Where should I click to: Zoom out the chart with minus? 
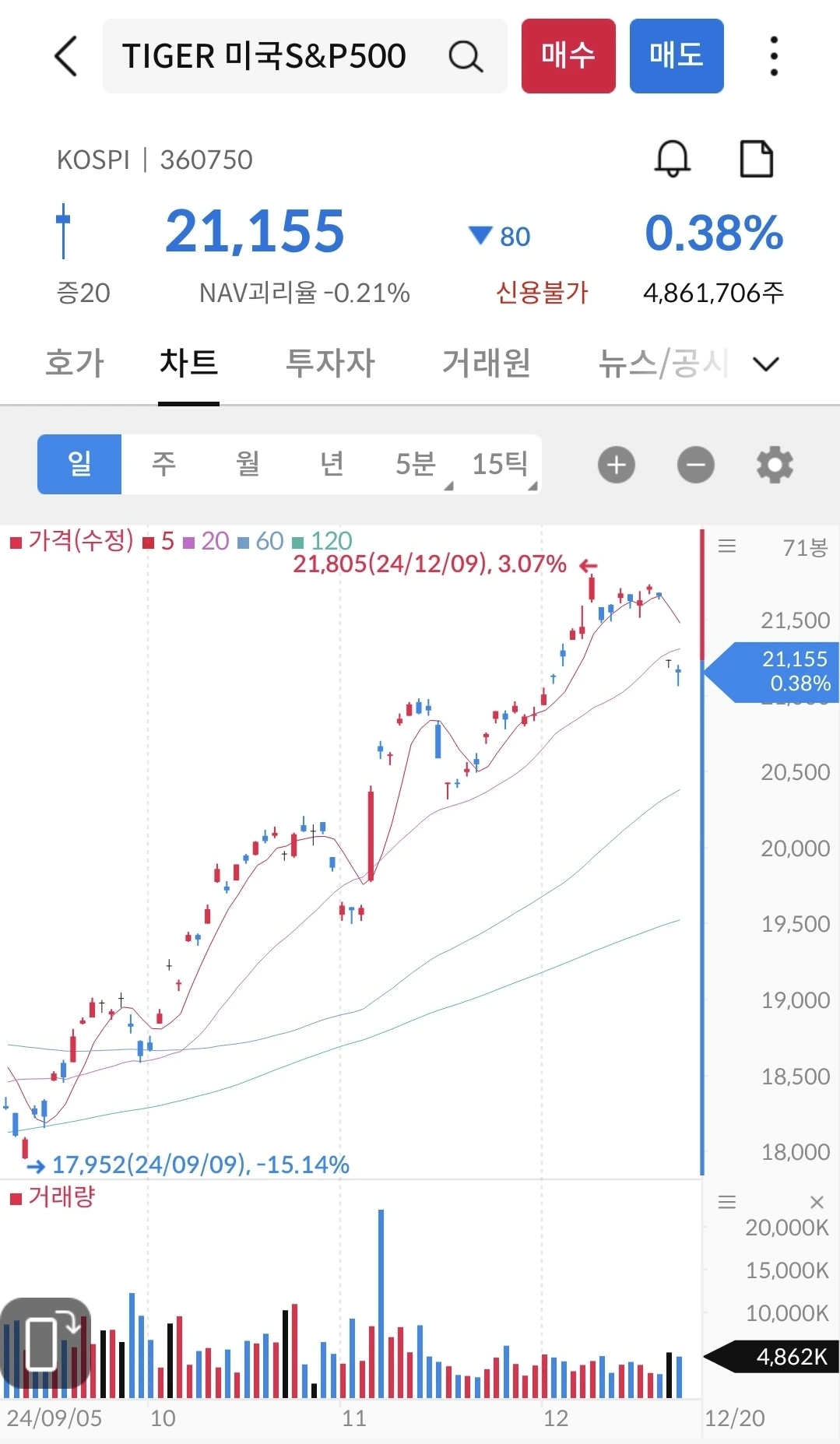point(695,465)
